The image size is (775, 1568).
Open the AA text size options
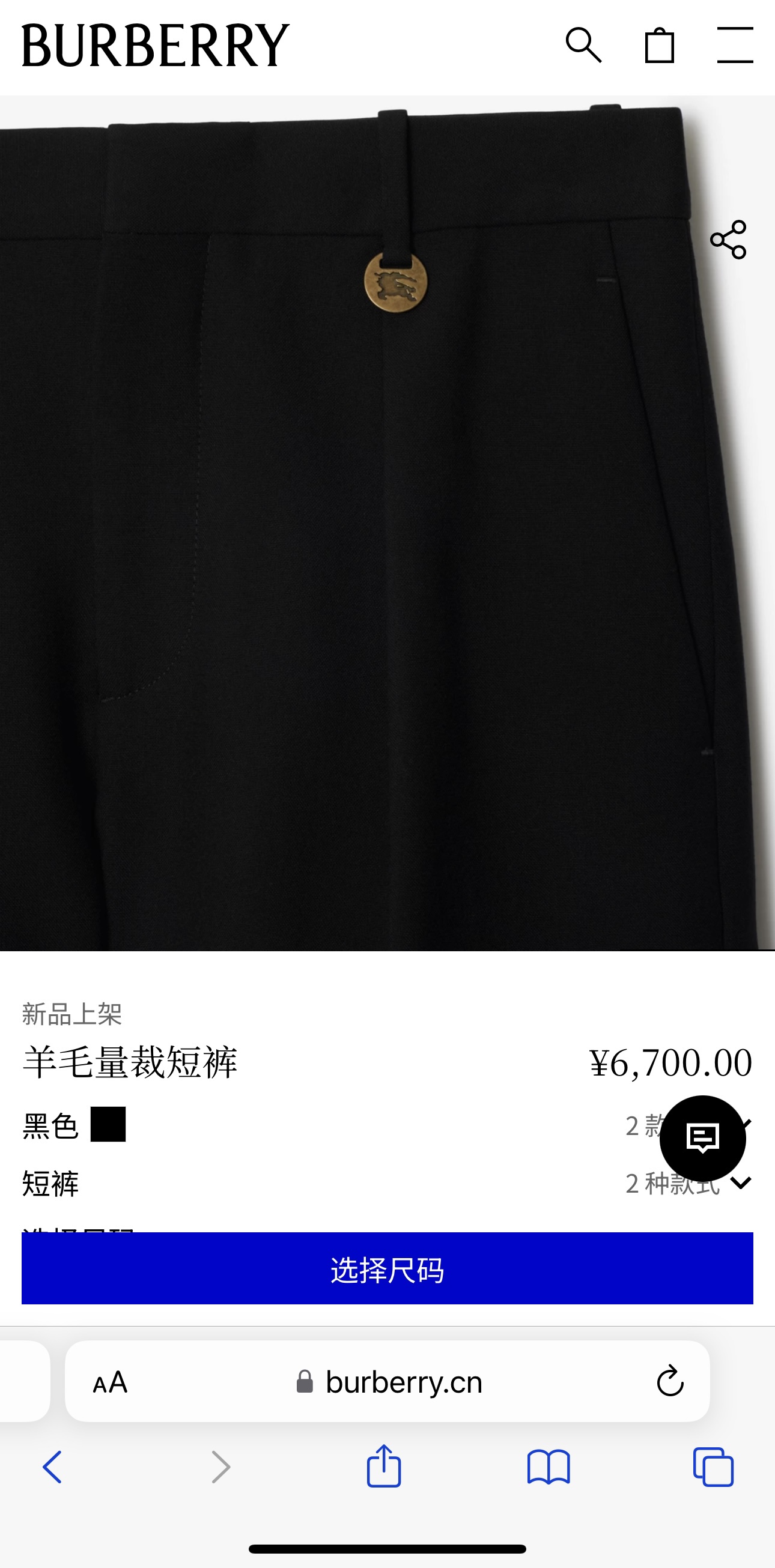[110, 1382]
